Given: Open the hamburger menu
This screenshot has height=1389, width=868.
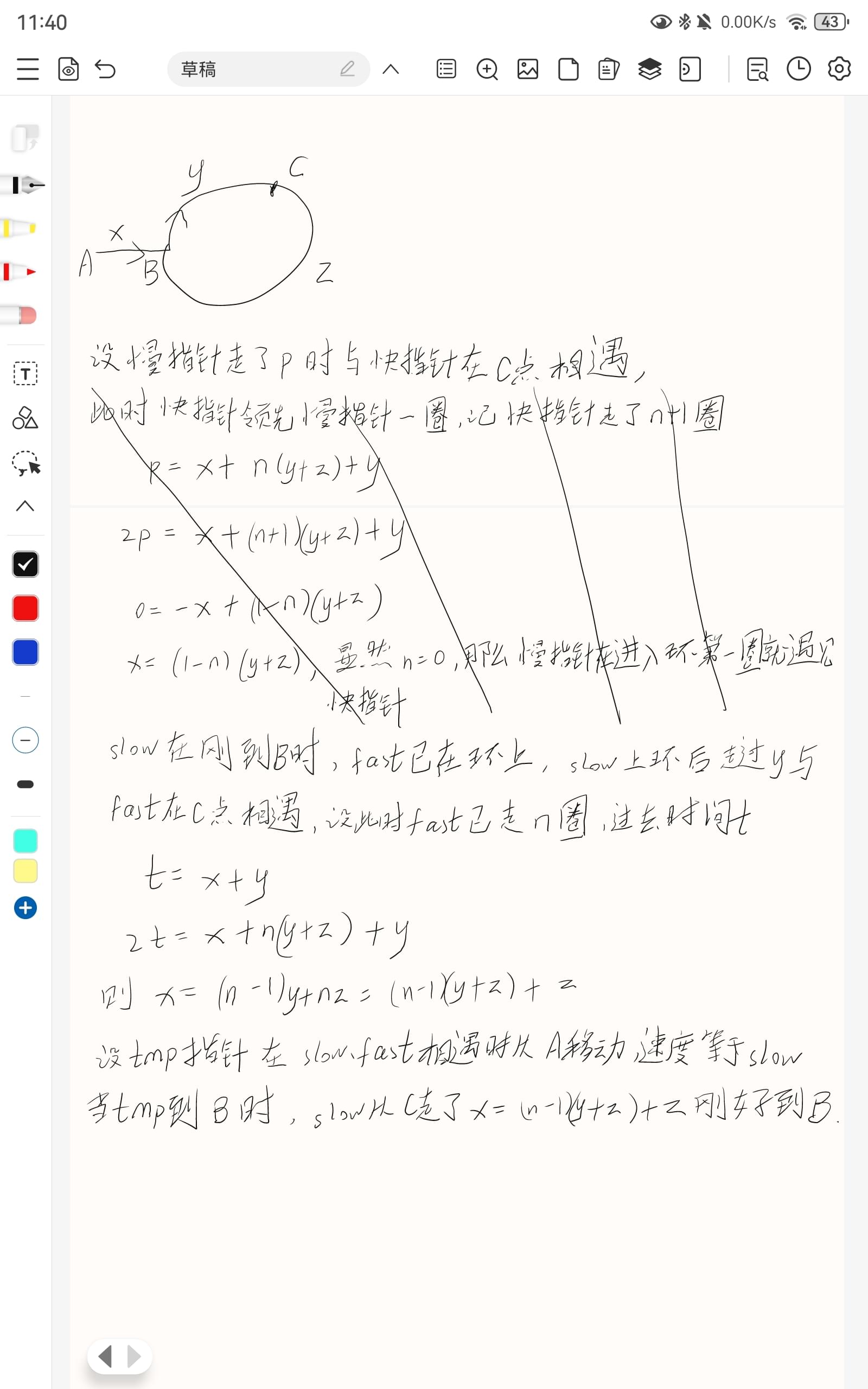Looking at the screenshot, I should (28, 69).
